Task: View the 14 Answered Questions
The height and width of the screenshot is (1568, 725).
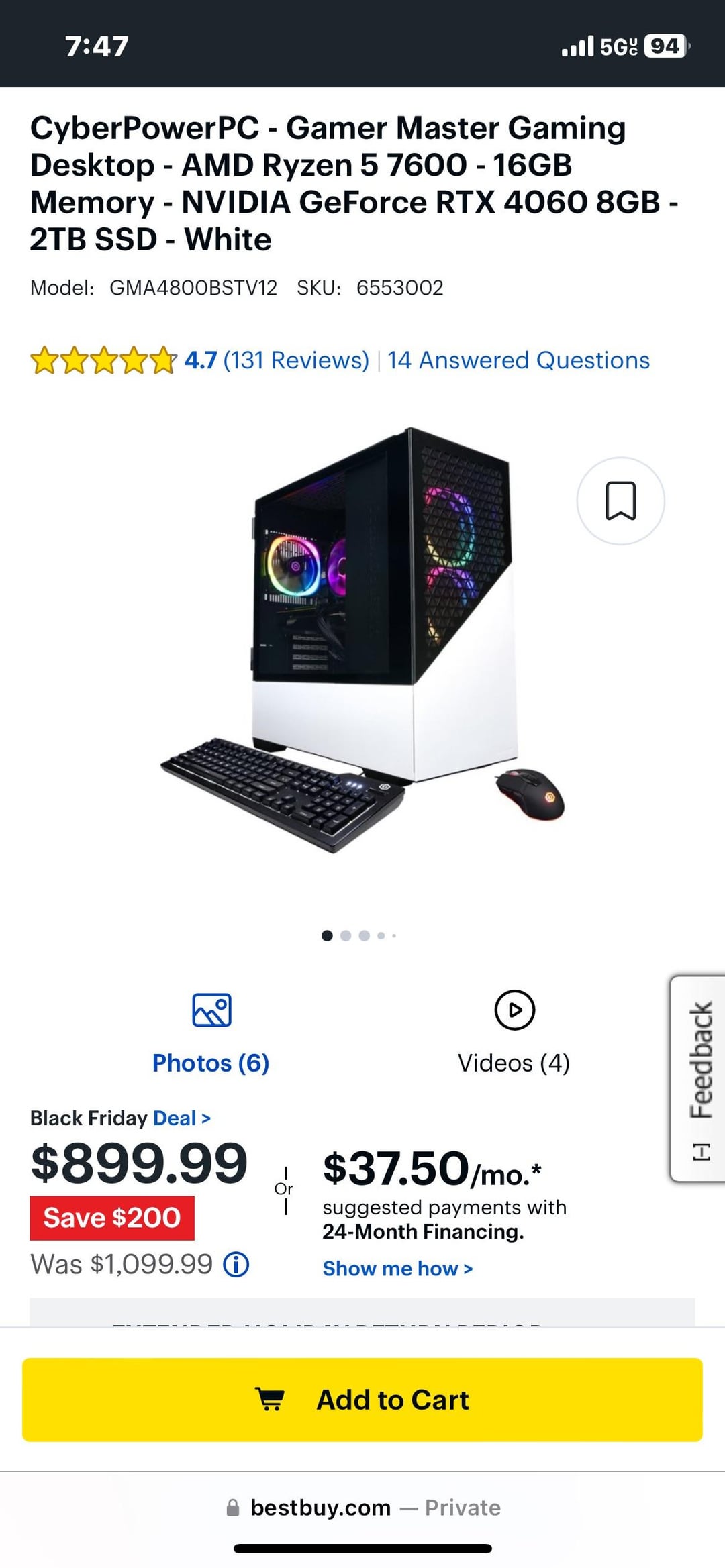Action: (518, 360)
